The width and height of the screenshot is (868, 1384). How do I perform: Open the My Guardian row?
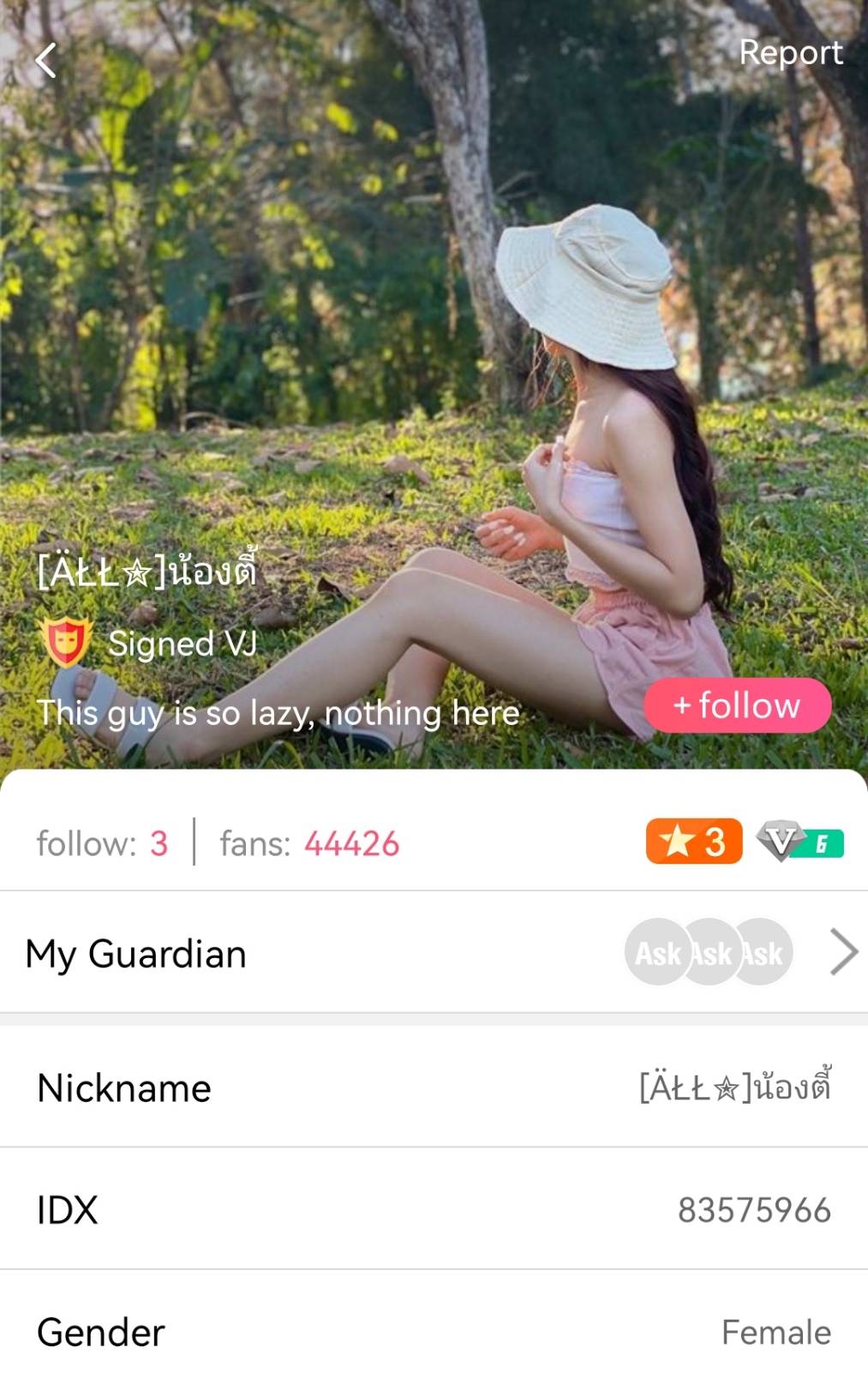click(434, 953)
